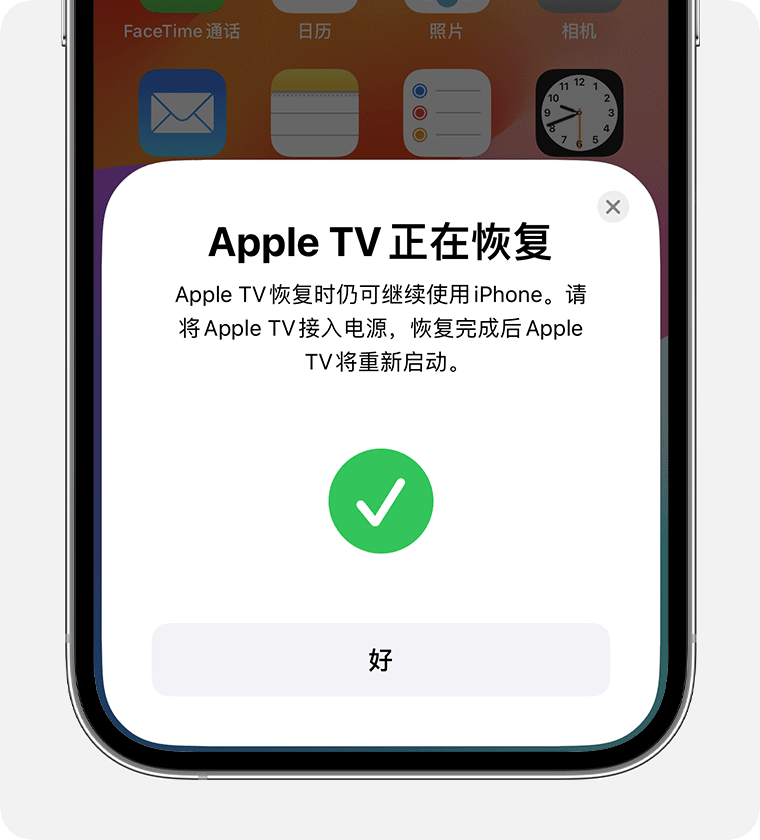The height and width of the screenshot is (840, 760).
Task: Tap the clock hands on the widget
Action: click(x=579, y=112)
